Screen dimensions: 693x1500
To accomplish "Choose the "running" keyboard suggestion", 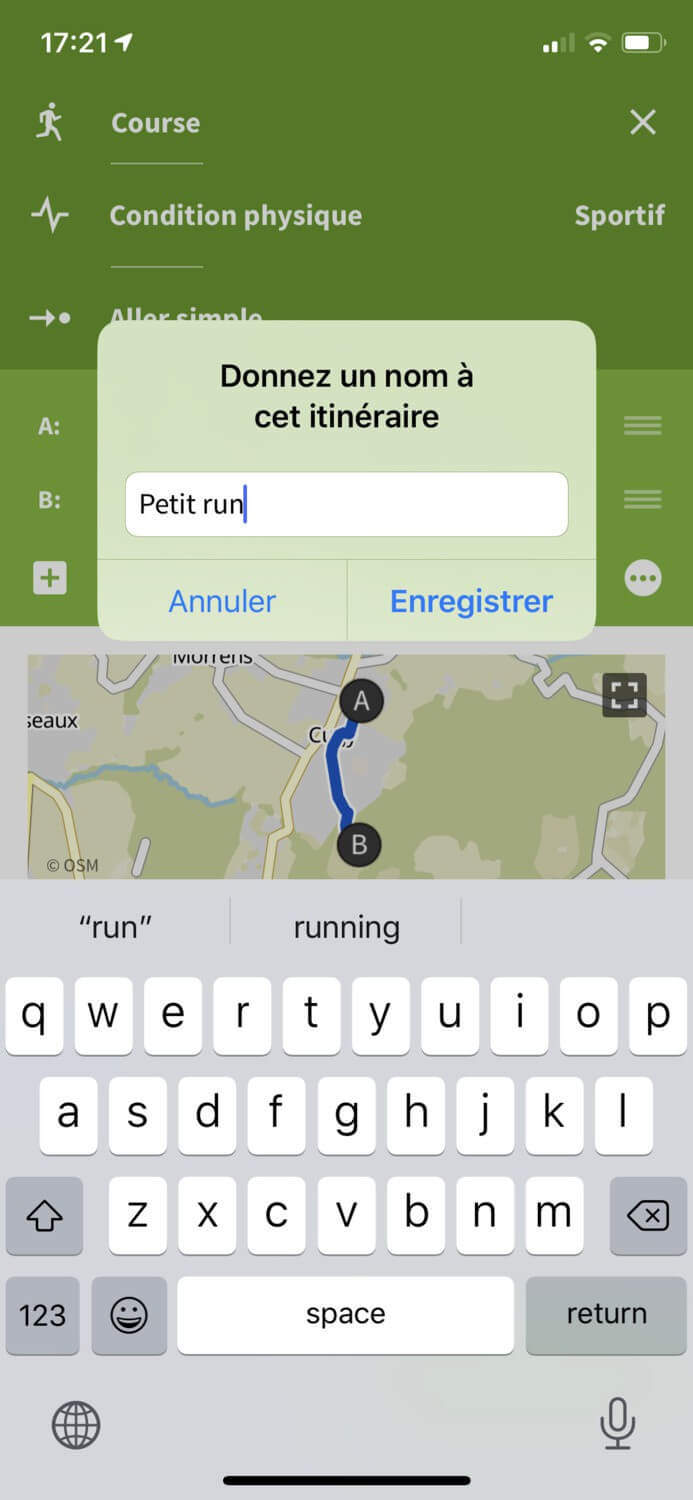I will 346,927.
